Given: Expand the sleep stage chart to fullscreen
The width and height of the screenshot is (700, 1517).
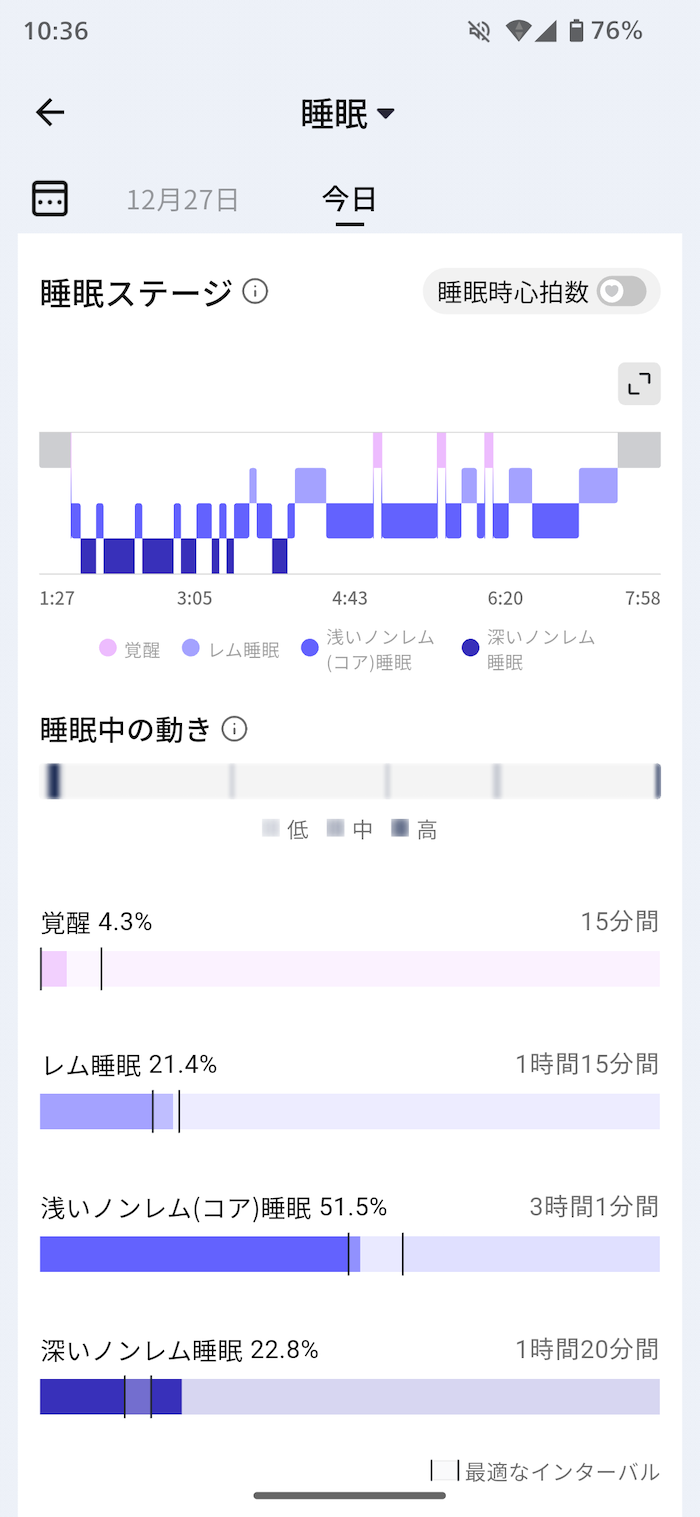Looking at the screenshot, I should (639, 384).
